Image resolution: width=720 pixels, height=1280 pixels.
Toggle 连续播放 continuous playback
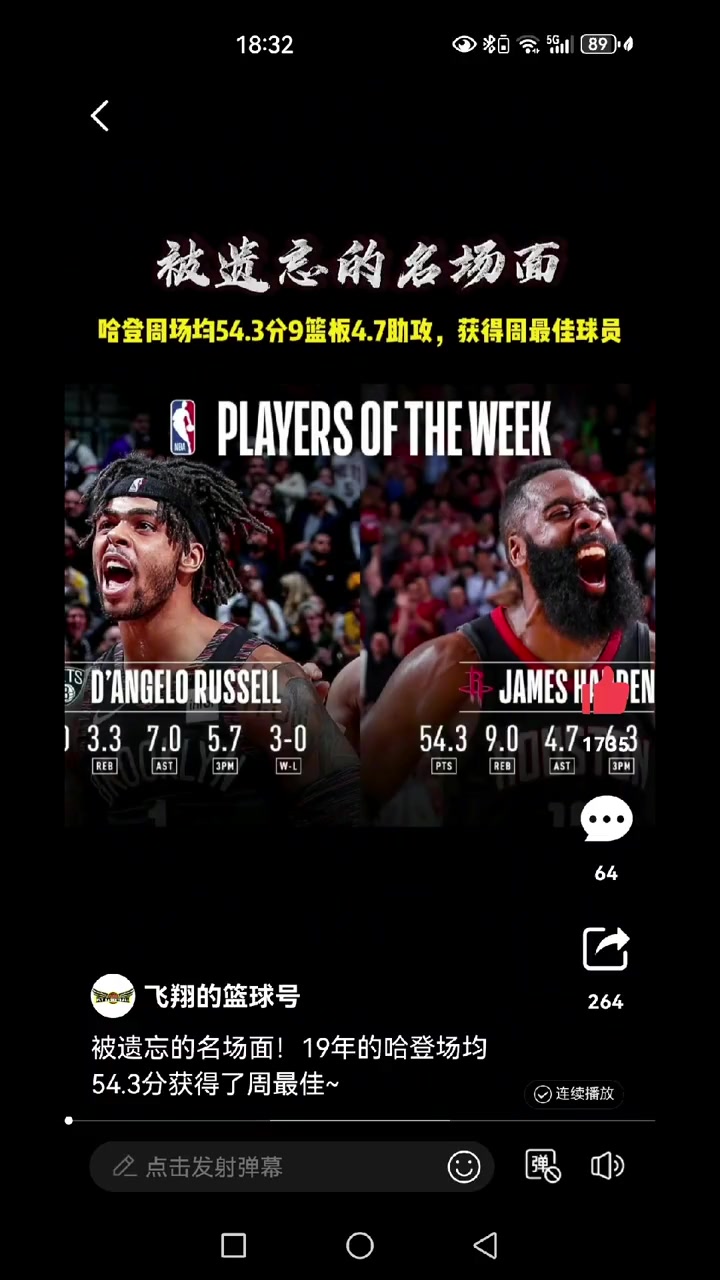click(x=575, y=1093)
